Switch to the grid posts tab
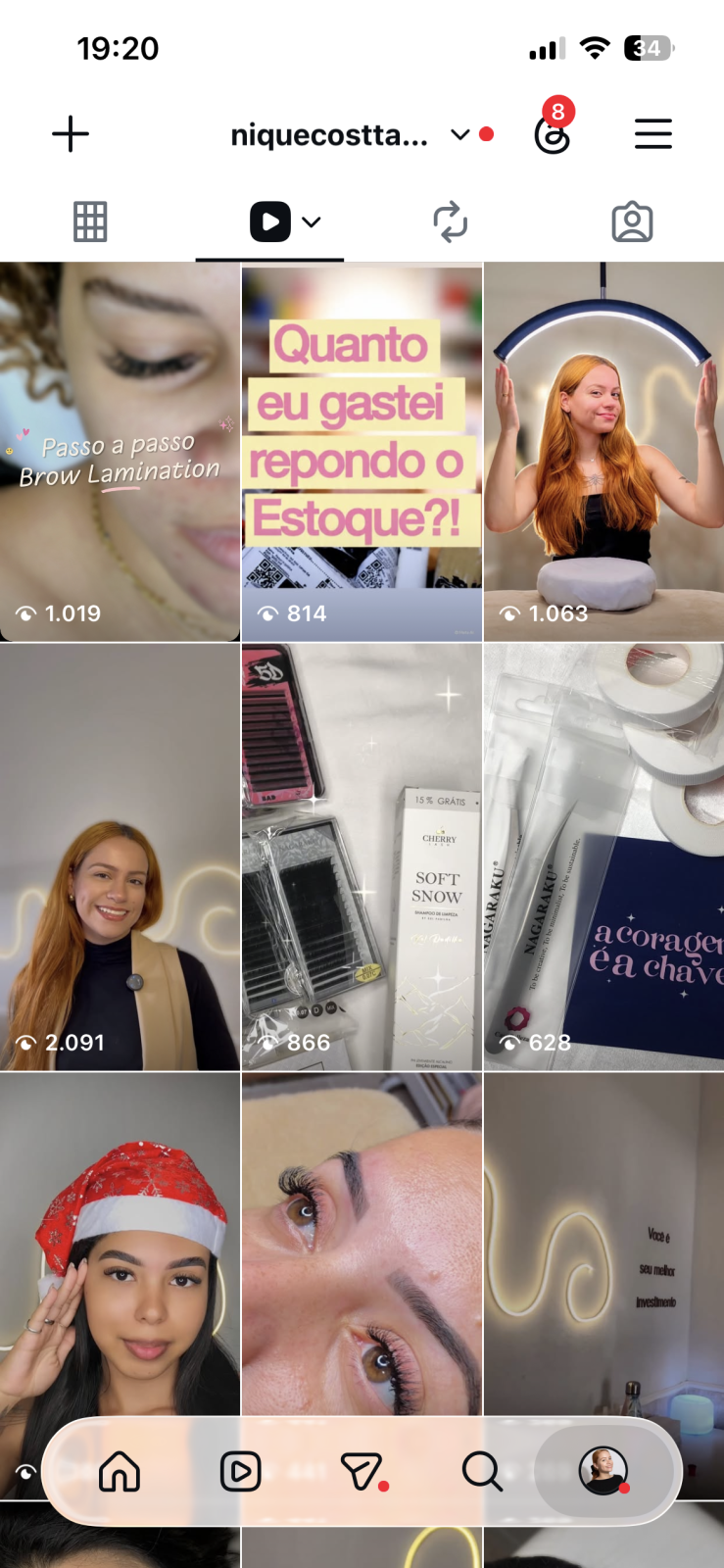The height and width of the screenshot is (1568, 724). [x=90, y=221]
